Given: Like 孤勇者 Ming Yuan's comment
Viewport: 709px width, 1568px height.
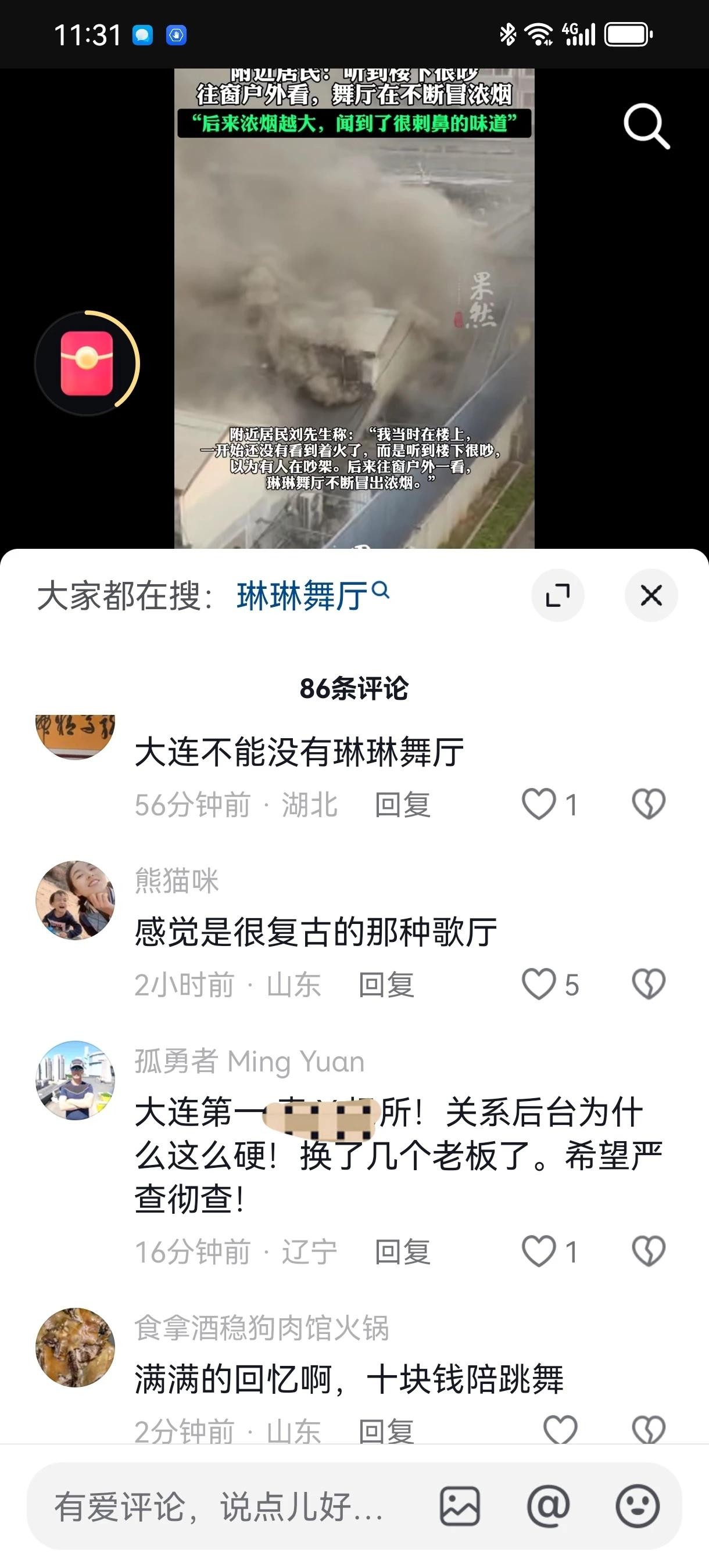Looking at the screenshot, I should pyautogui.click(x=539, y=1251).
